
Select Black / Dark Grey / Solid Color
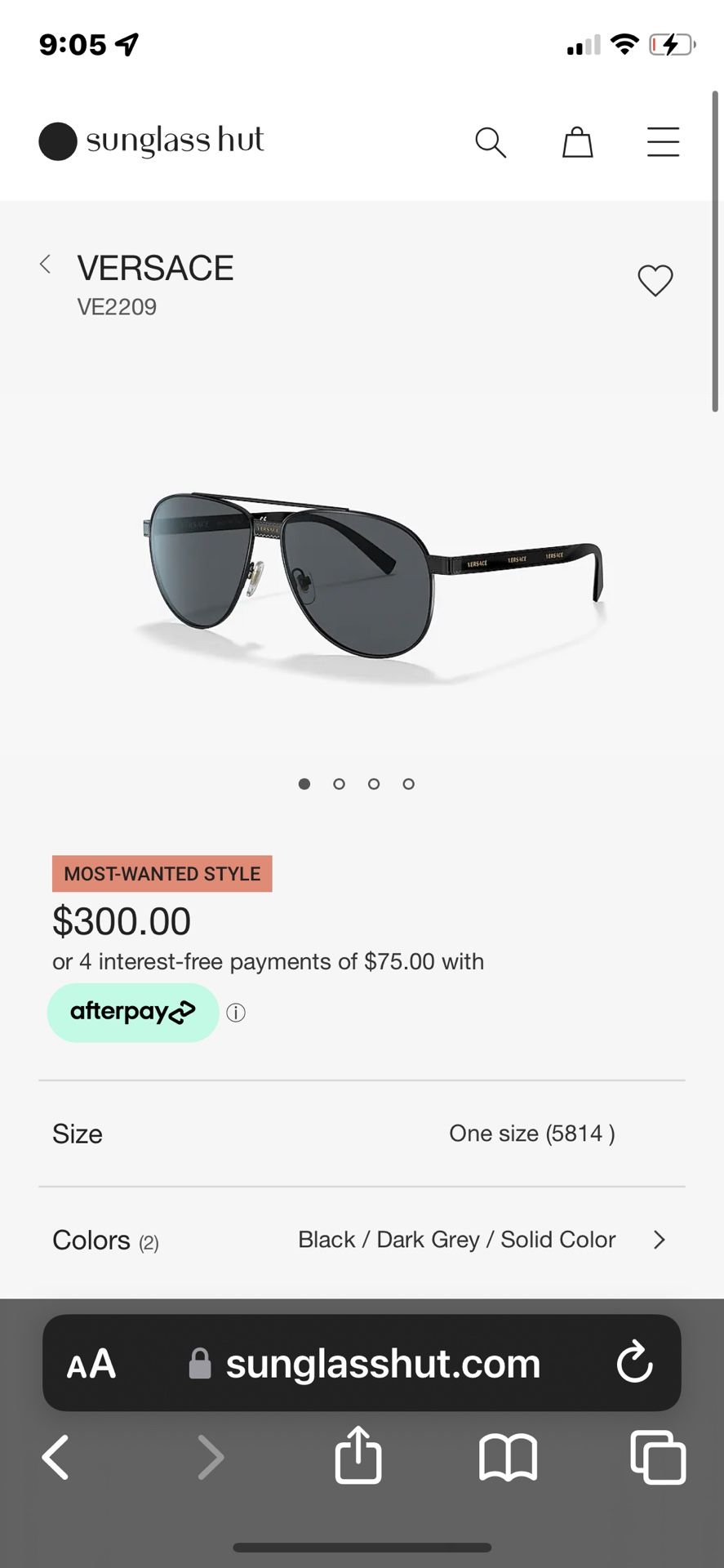[455, 1240]
